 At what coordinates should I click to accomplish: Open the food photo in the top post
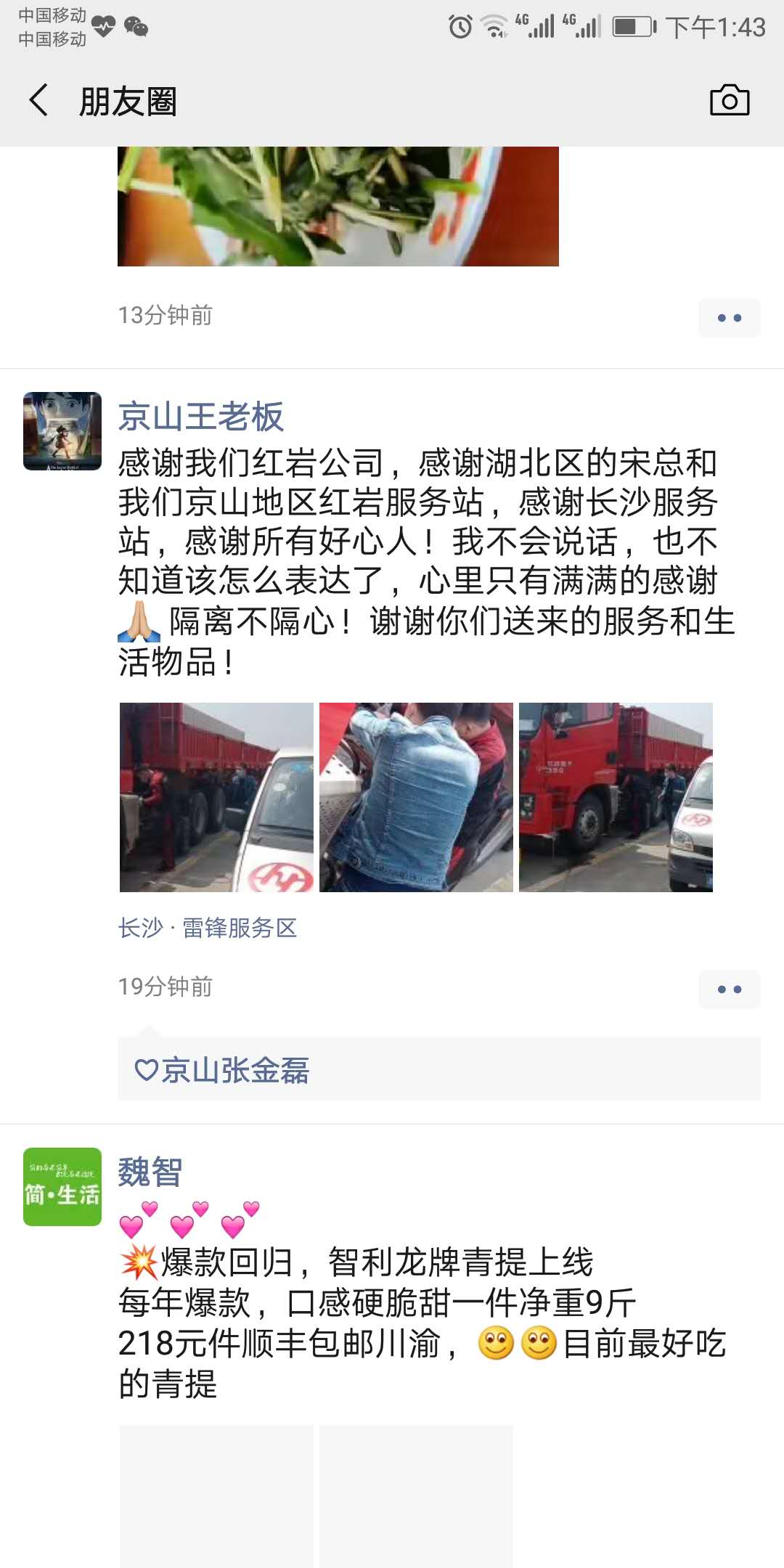click(x=338, y=206)
